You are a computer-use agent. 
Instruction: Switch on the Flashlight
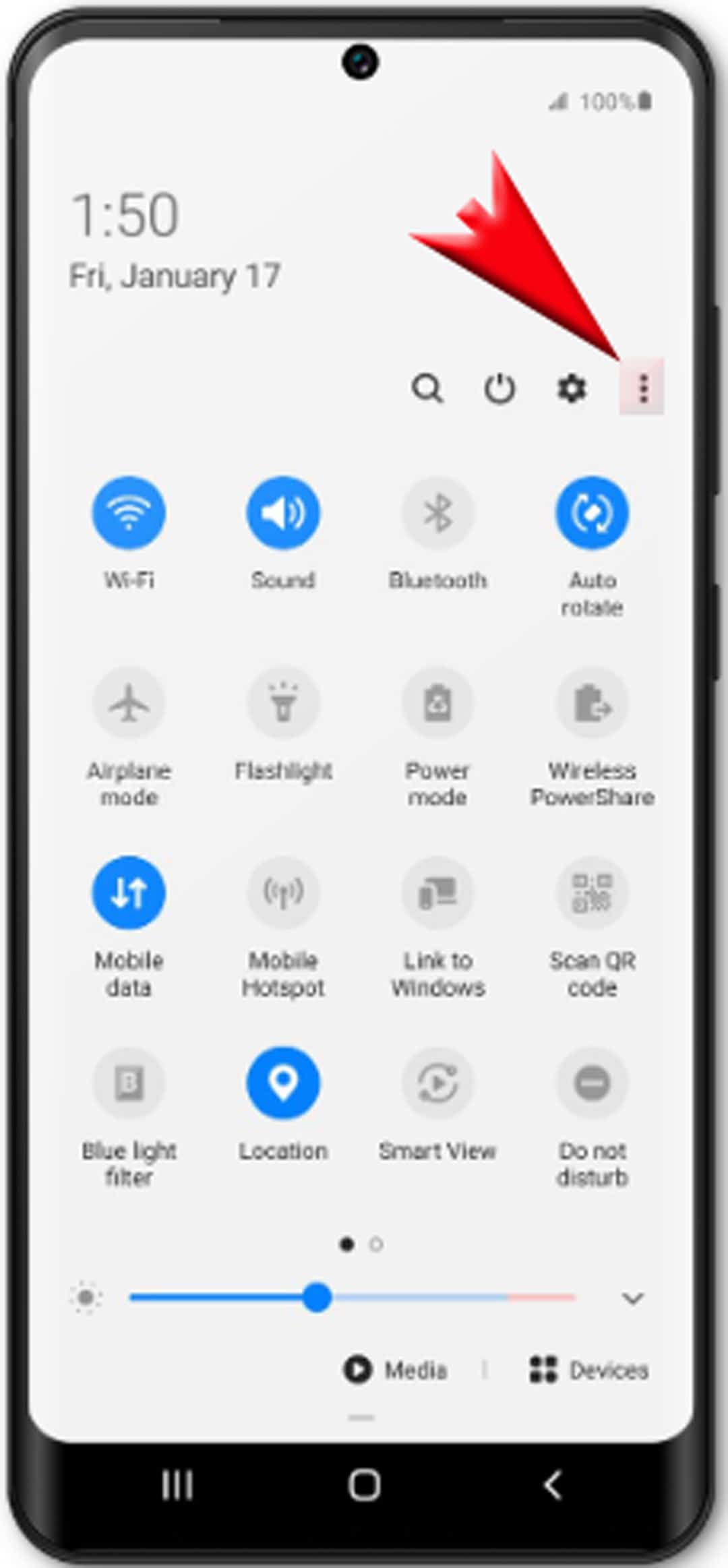point(283,702)
